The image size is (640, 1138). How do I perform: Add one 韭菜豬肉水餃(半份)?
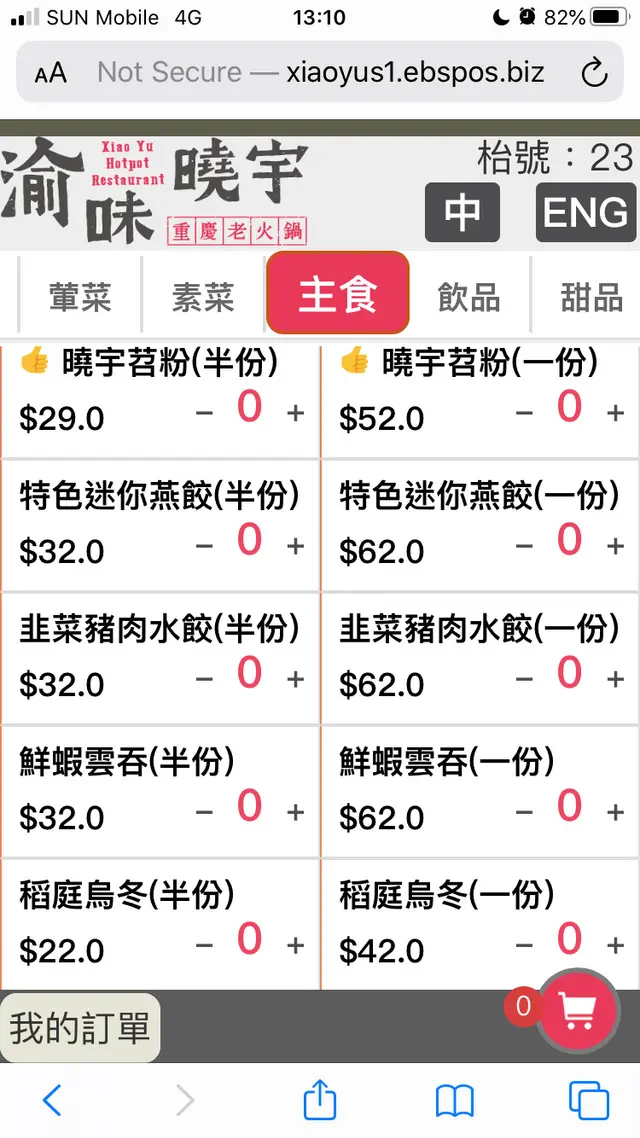pos(295,679)
